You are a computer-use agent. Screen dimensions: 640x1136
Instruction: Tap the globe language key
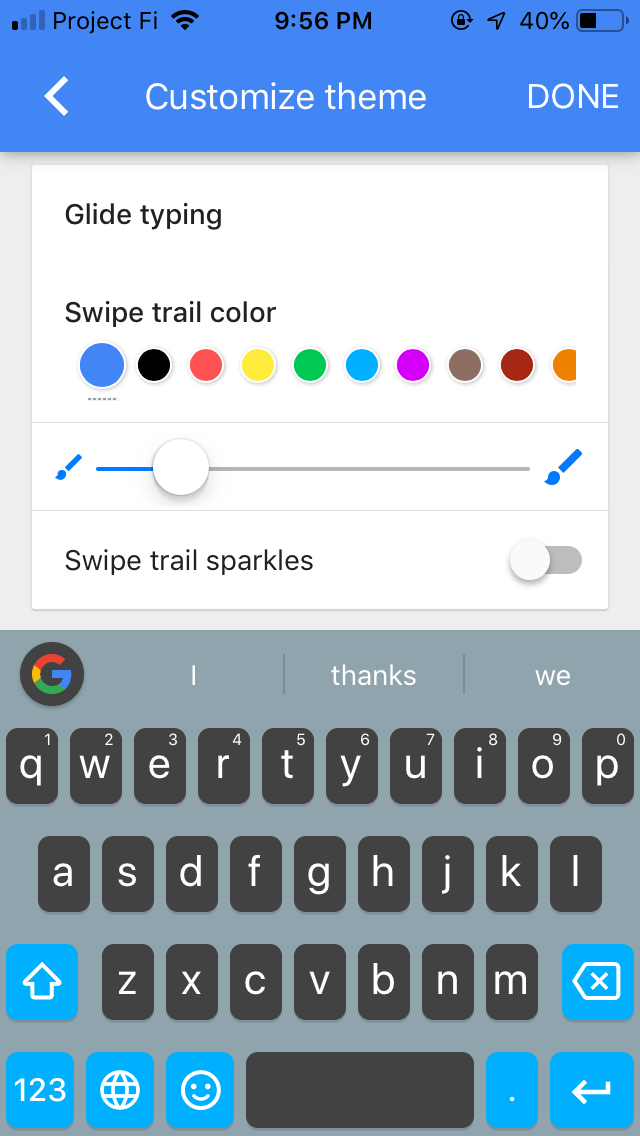click(x=120, y=1089)
